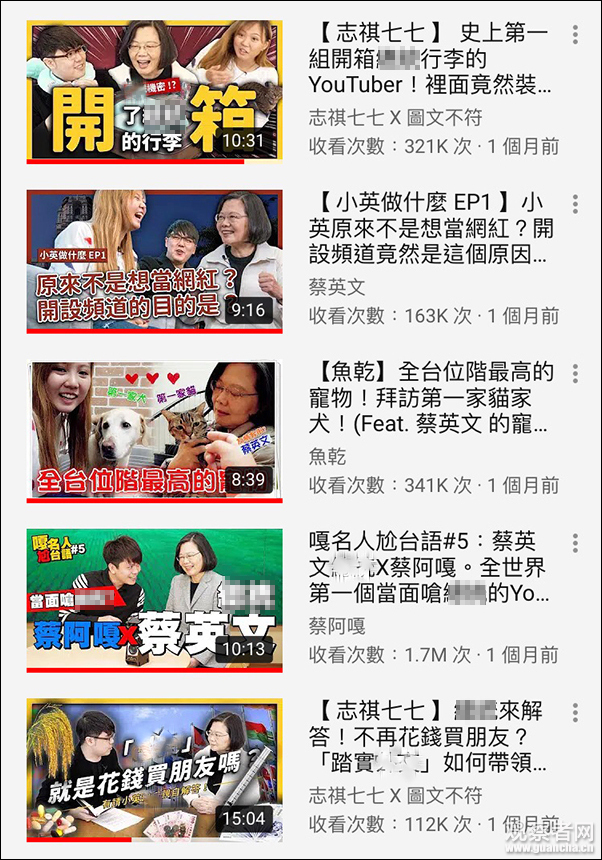Open the 15:04 花錢買朋友 video thumbnail

coord(155,770)
